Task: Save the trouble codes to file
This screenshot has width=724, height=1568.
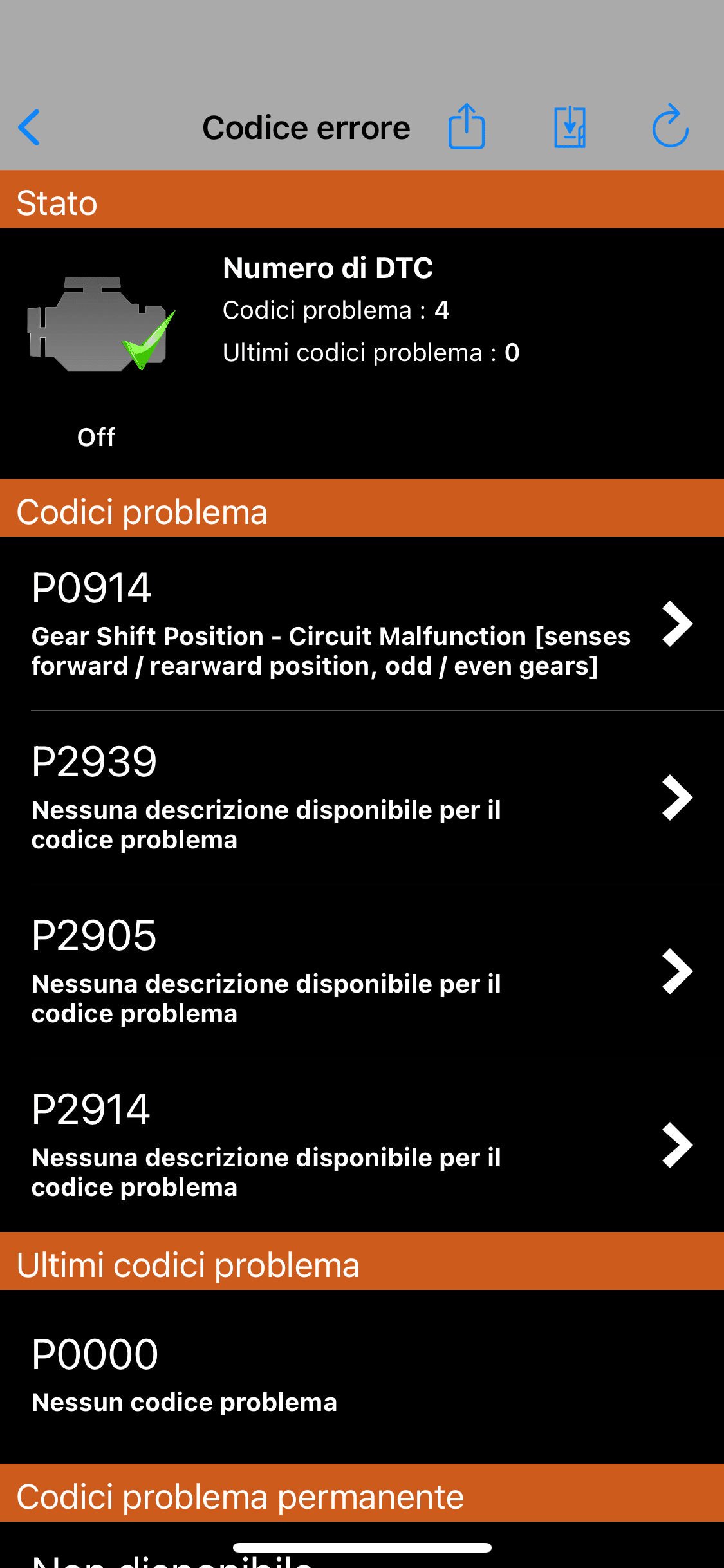Action: click(570, 127)
